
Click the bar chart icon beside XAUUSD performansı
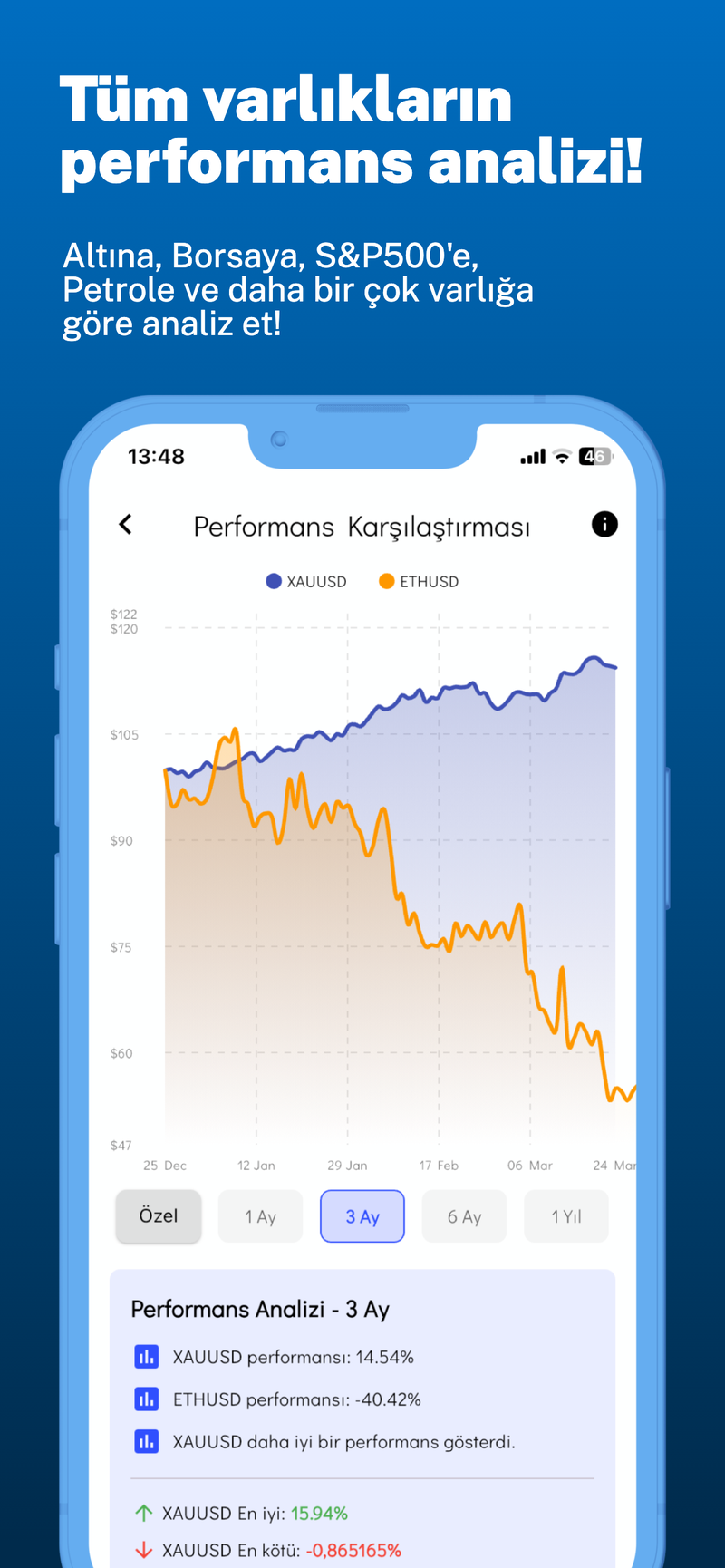pos(146,1356)
